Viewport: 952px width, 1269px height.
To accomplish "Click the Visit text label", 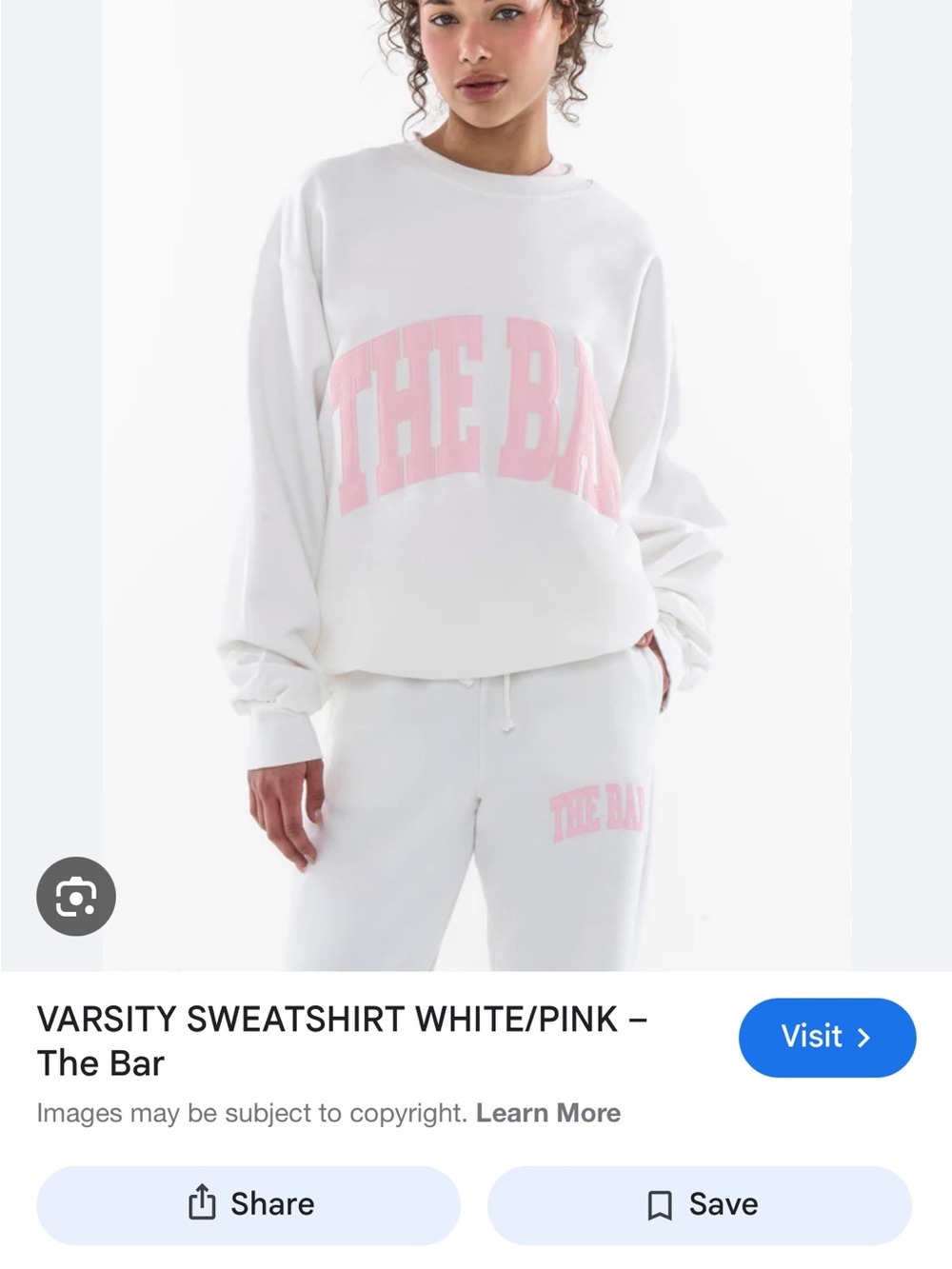I will point(814,1038).
